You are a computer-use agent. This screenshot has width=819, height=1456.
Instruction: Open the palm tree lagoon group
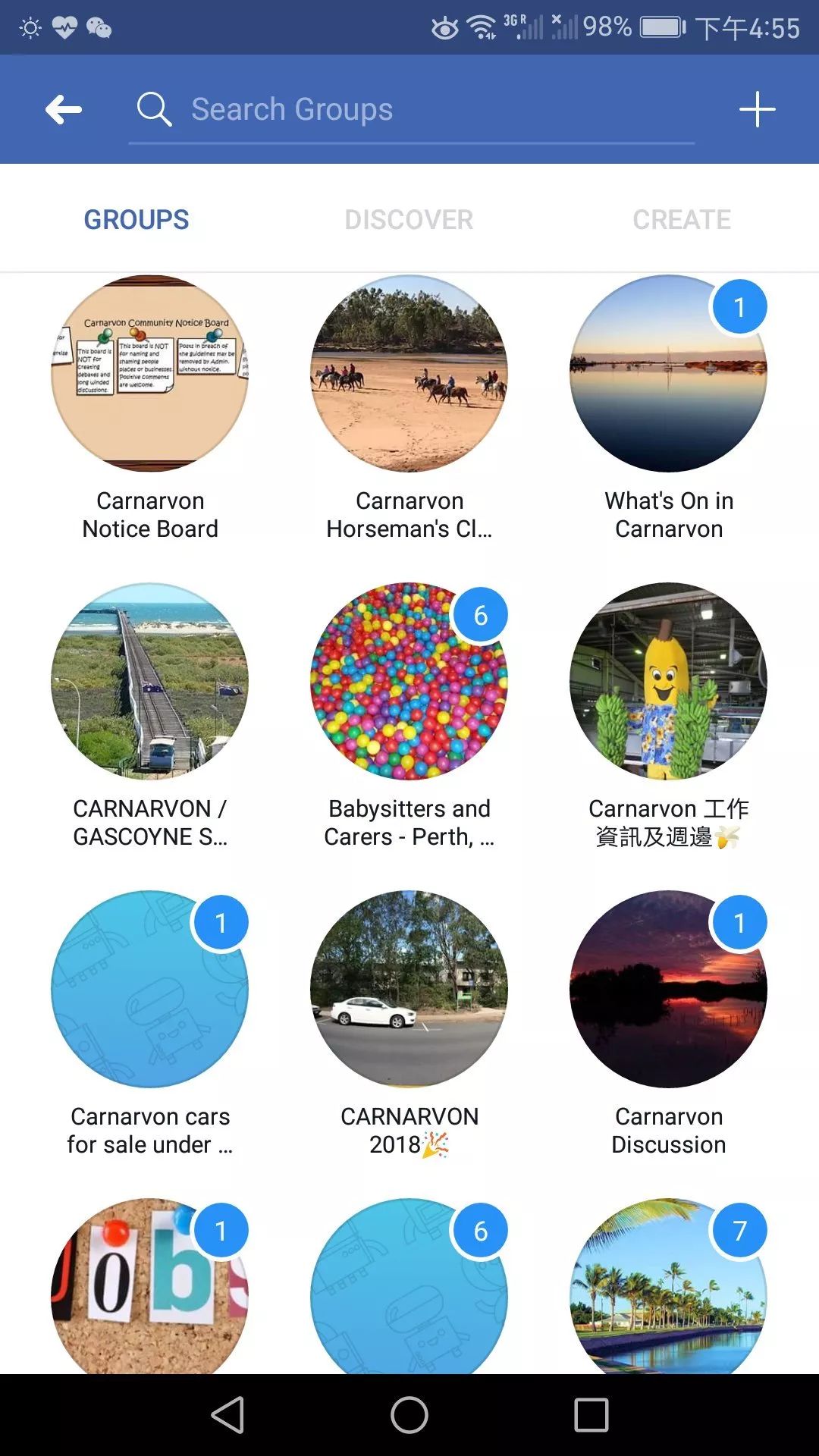tap(668, 1289)
